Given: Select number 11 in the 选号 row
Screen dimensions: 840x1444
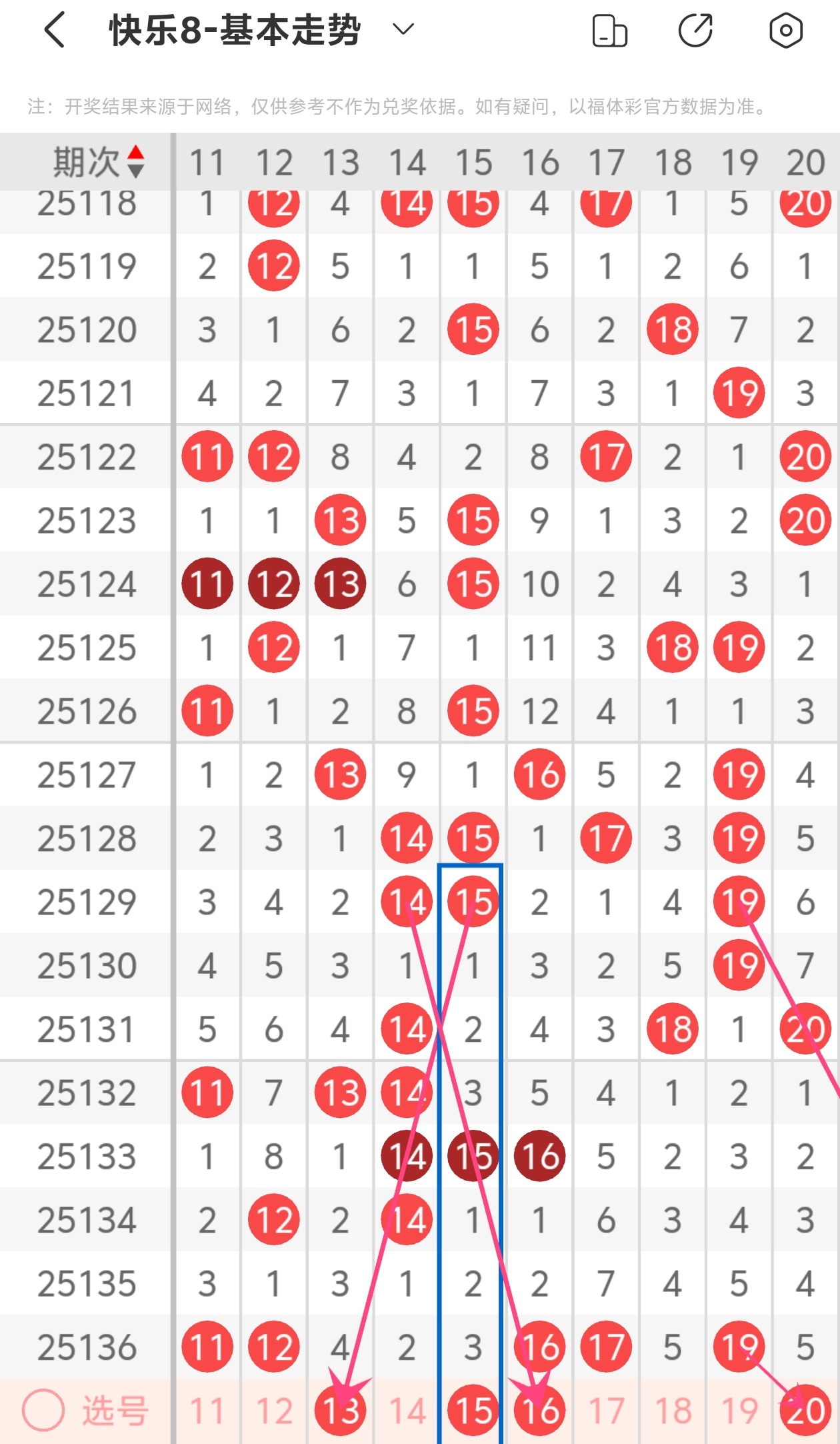Looking at the screenshot, I should tap(207, 1411).
